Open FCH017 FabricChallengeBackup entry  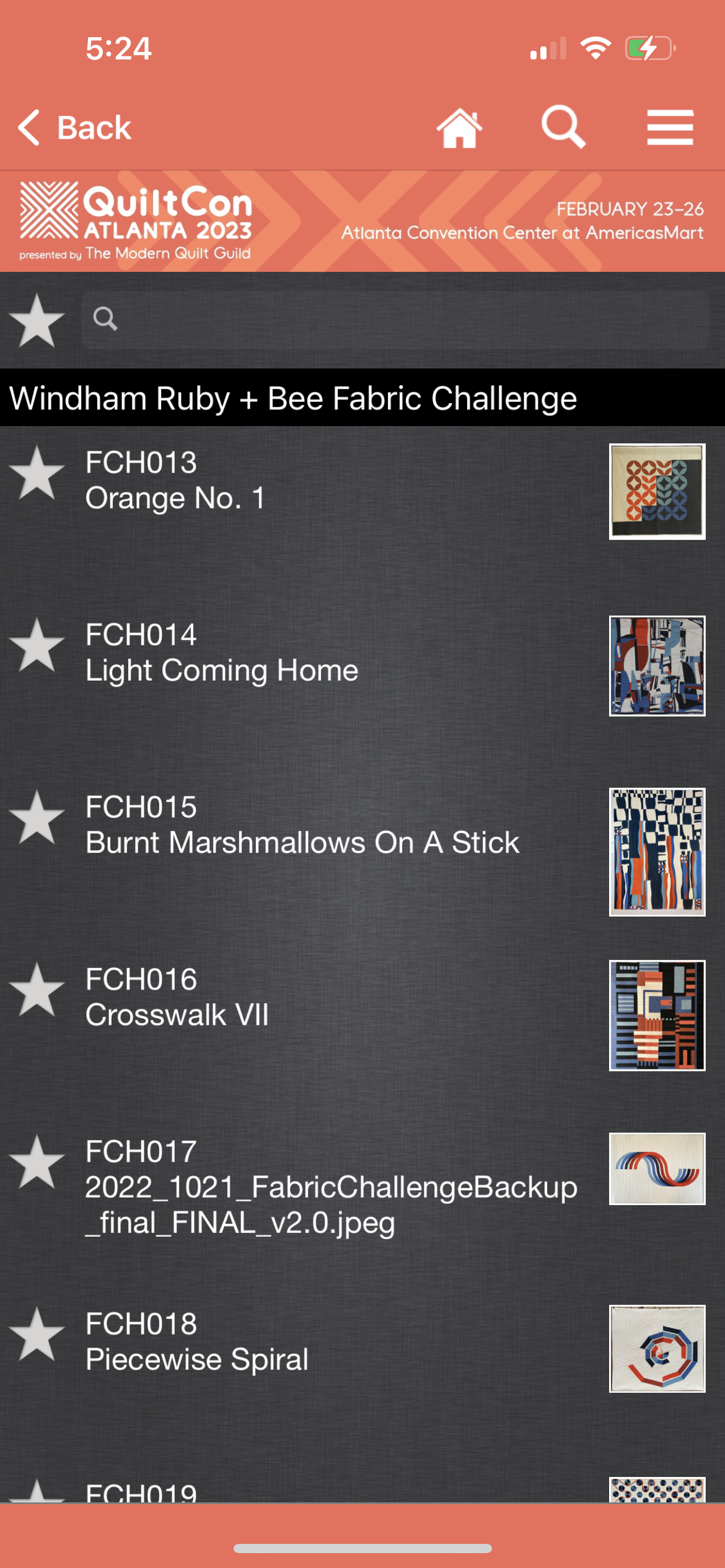click(x=328, y=1187)
